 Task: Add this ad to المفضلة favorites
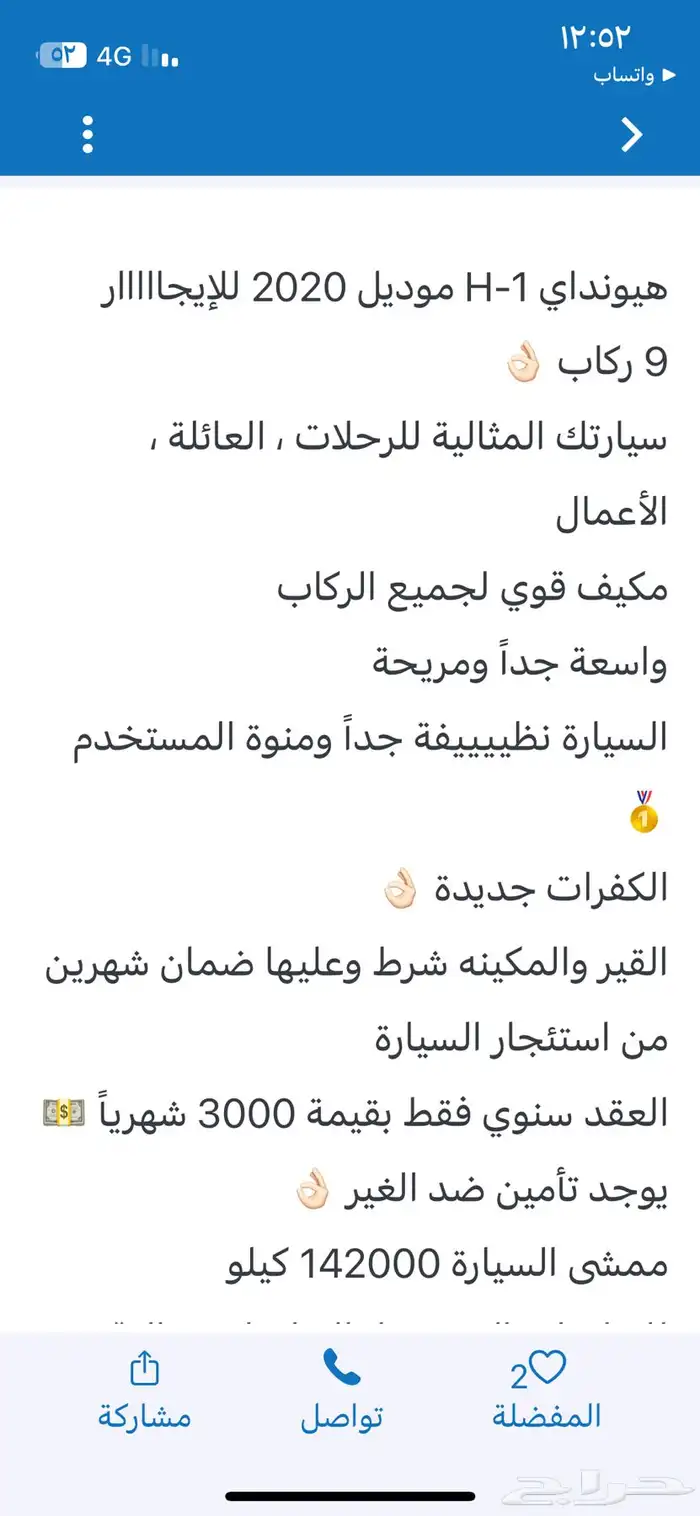(546, 1390)
